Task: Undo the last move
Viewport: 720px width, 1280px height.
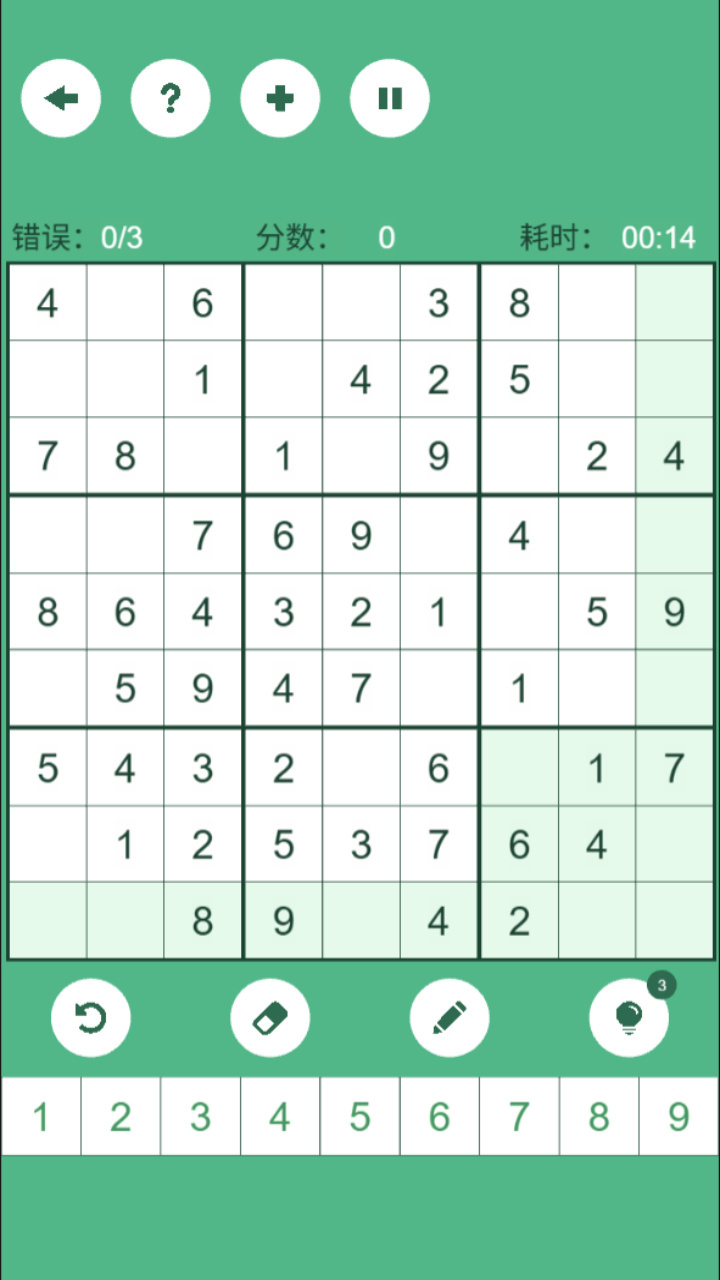Action: (91, 1018)
